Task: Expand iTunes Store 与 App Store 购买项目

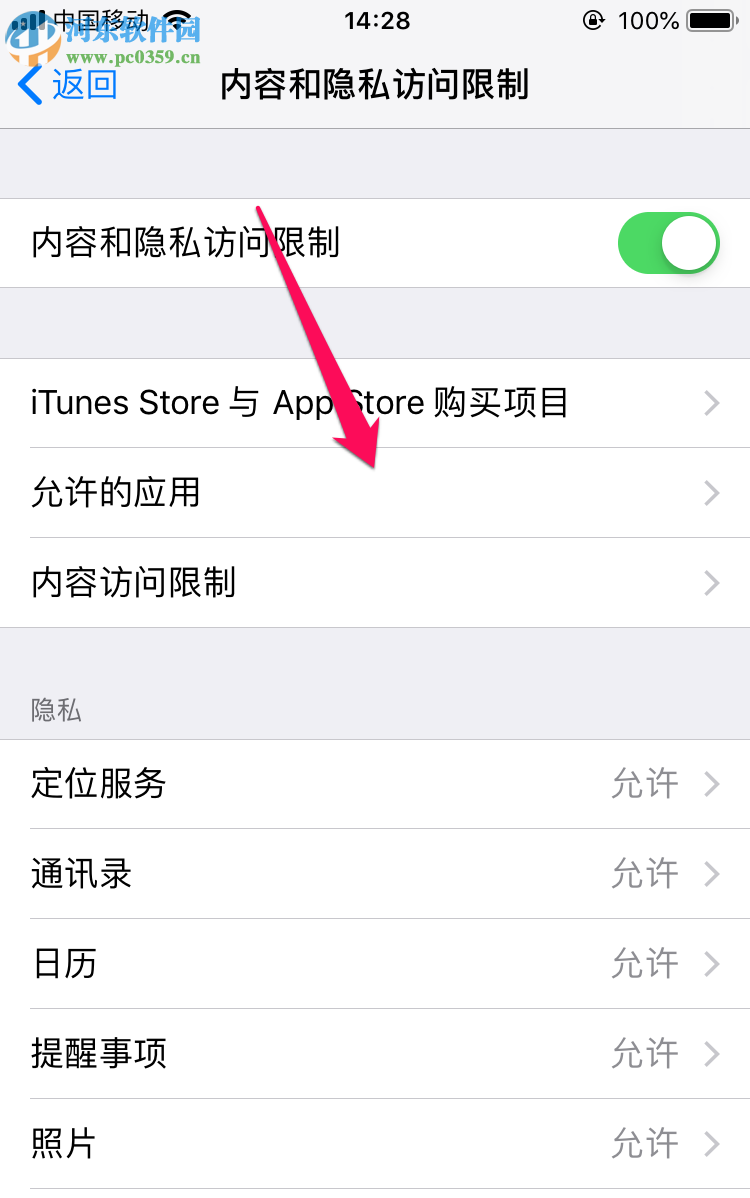Action: 375,403
